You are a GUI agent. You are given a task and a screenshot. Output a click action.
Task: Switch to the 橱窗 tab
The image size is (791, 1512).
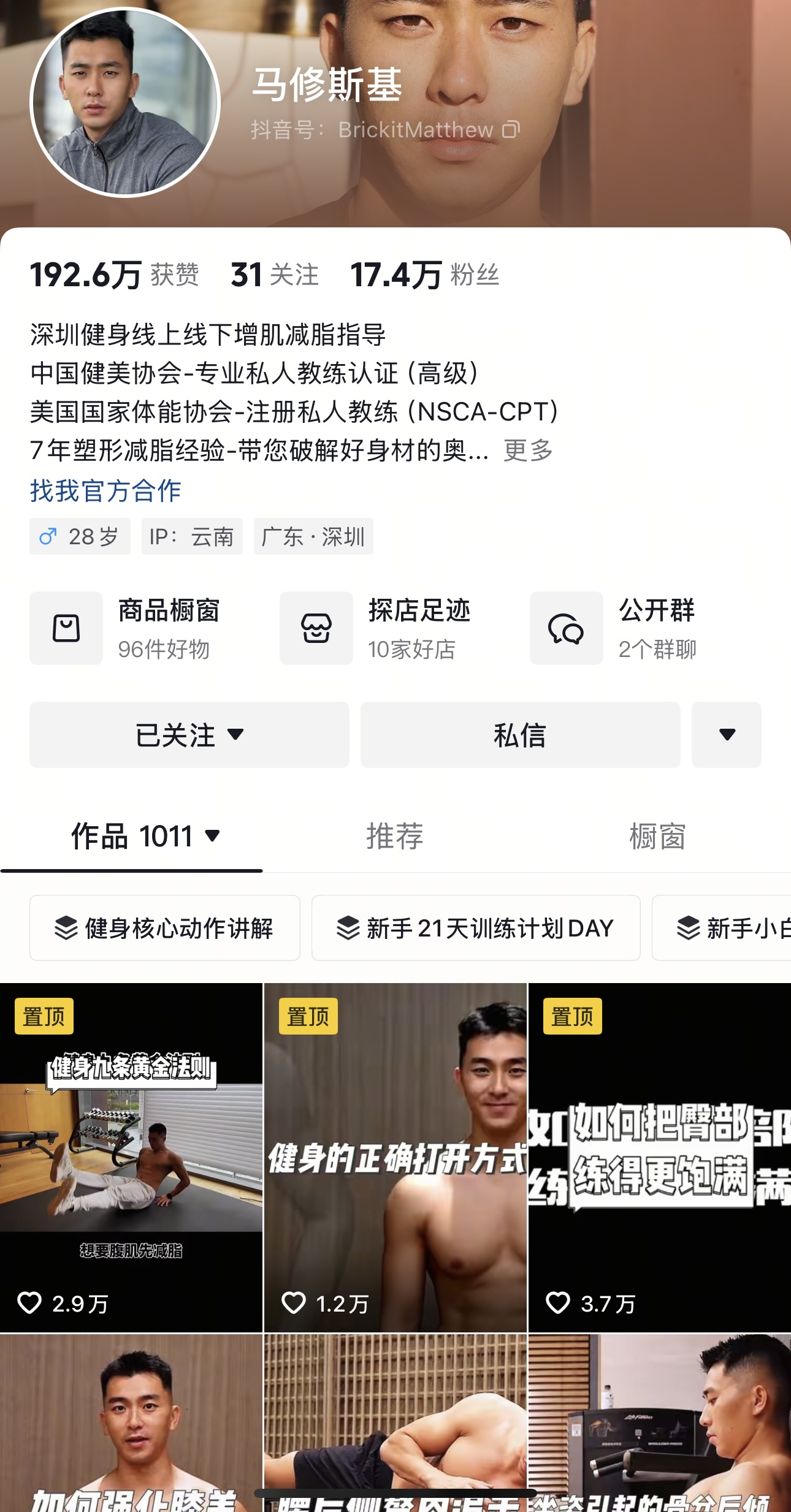(x=657, y=836)
